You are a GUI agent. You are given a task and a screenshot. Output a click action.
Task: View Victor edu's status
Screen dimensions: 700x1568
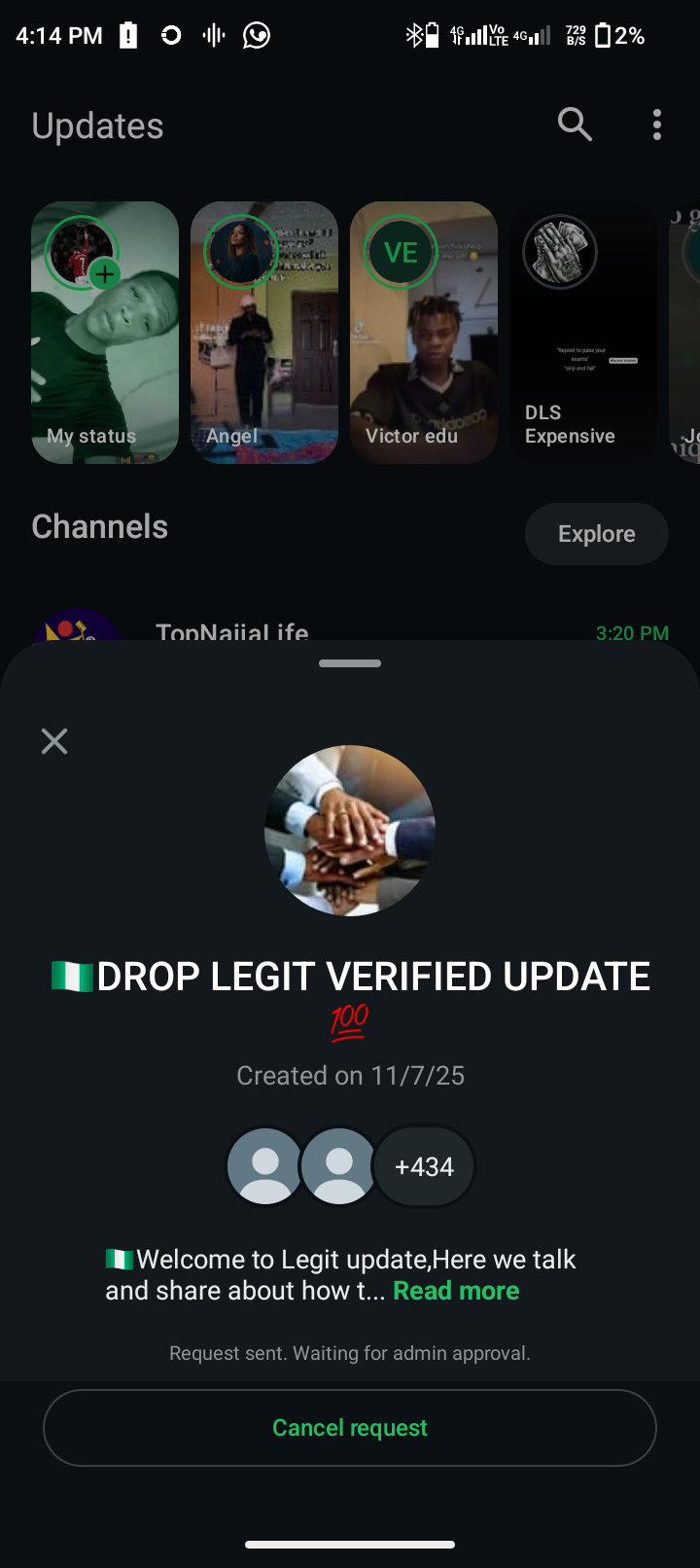click(424, 333)
